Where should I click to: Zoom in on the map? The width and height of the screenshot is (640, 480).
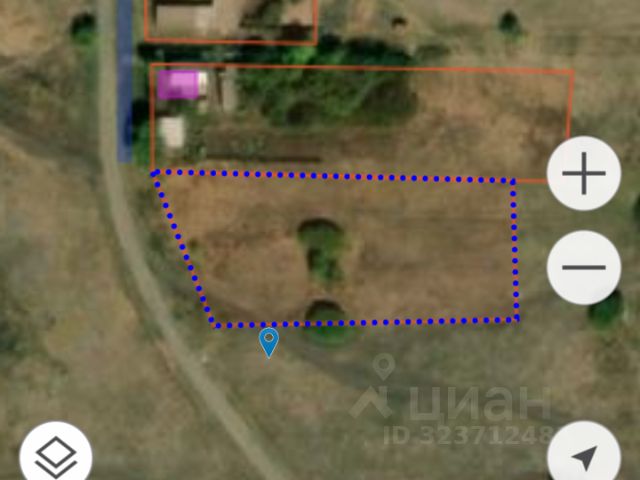coord(584,175)
